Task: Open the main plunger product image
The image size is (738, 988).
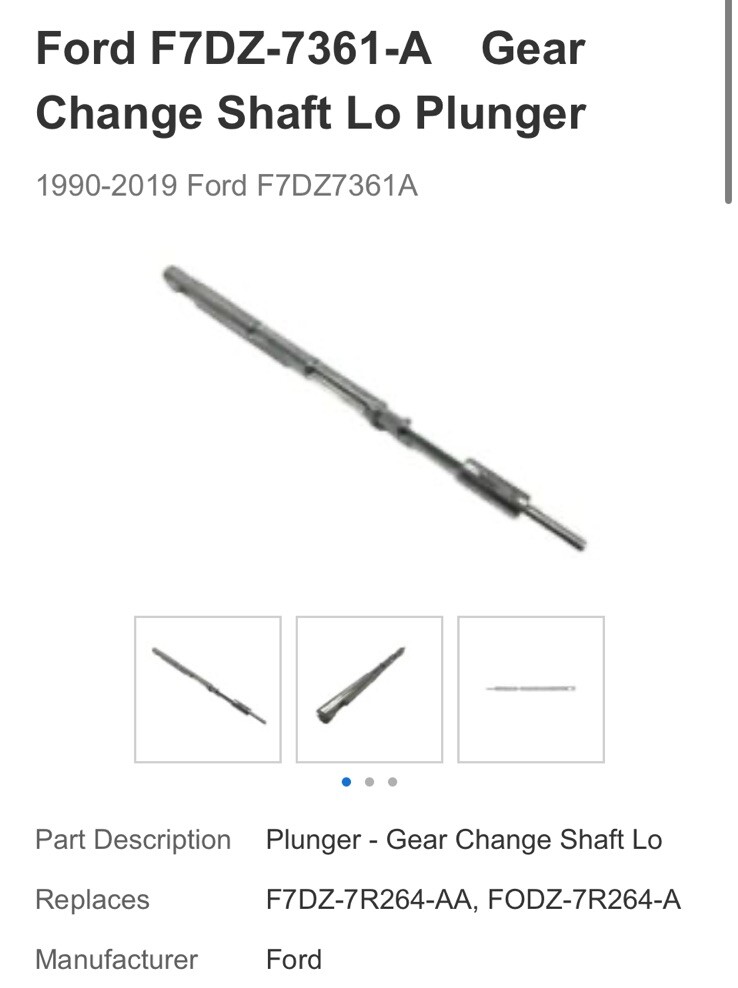Action: pos(372,406)
